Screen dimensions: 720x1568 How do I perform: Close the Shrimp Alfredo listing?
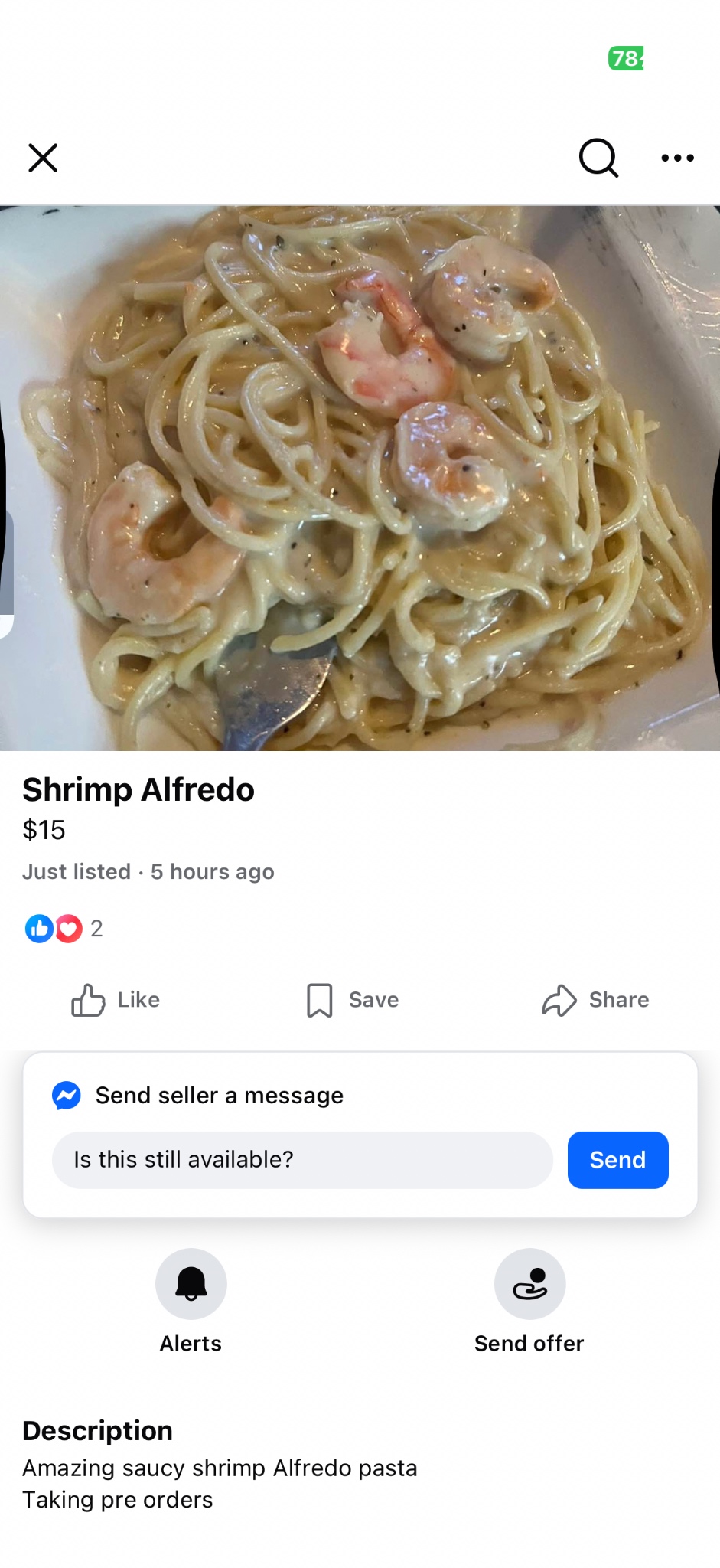pyautogui.click(x=43, y=158)
